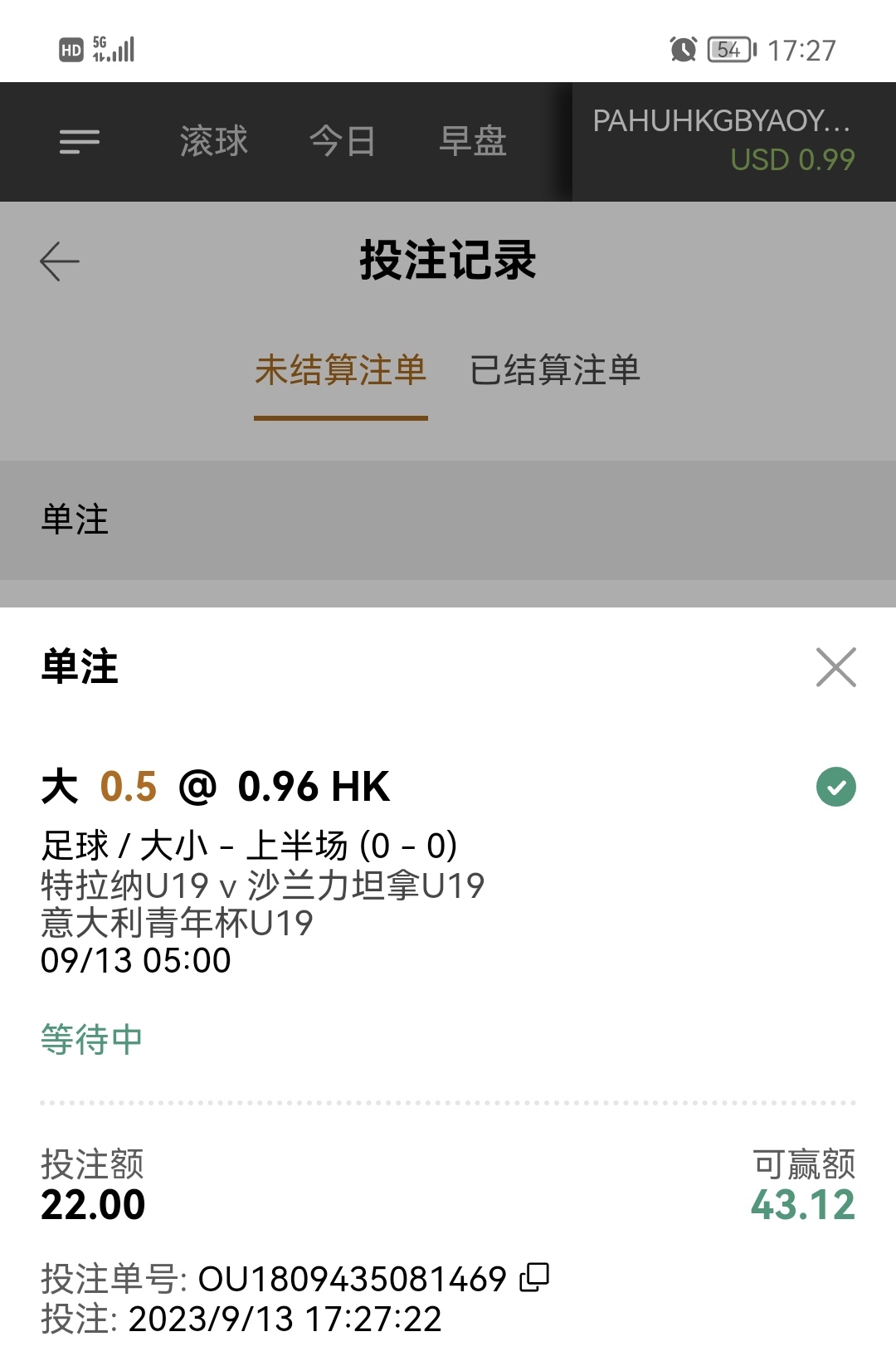The width and height of the screenshot is (896, 1361).
Task: Open the 早盘 tab
Action: pos(472,142)
